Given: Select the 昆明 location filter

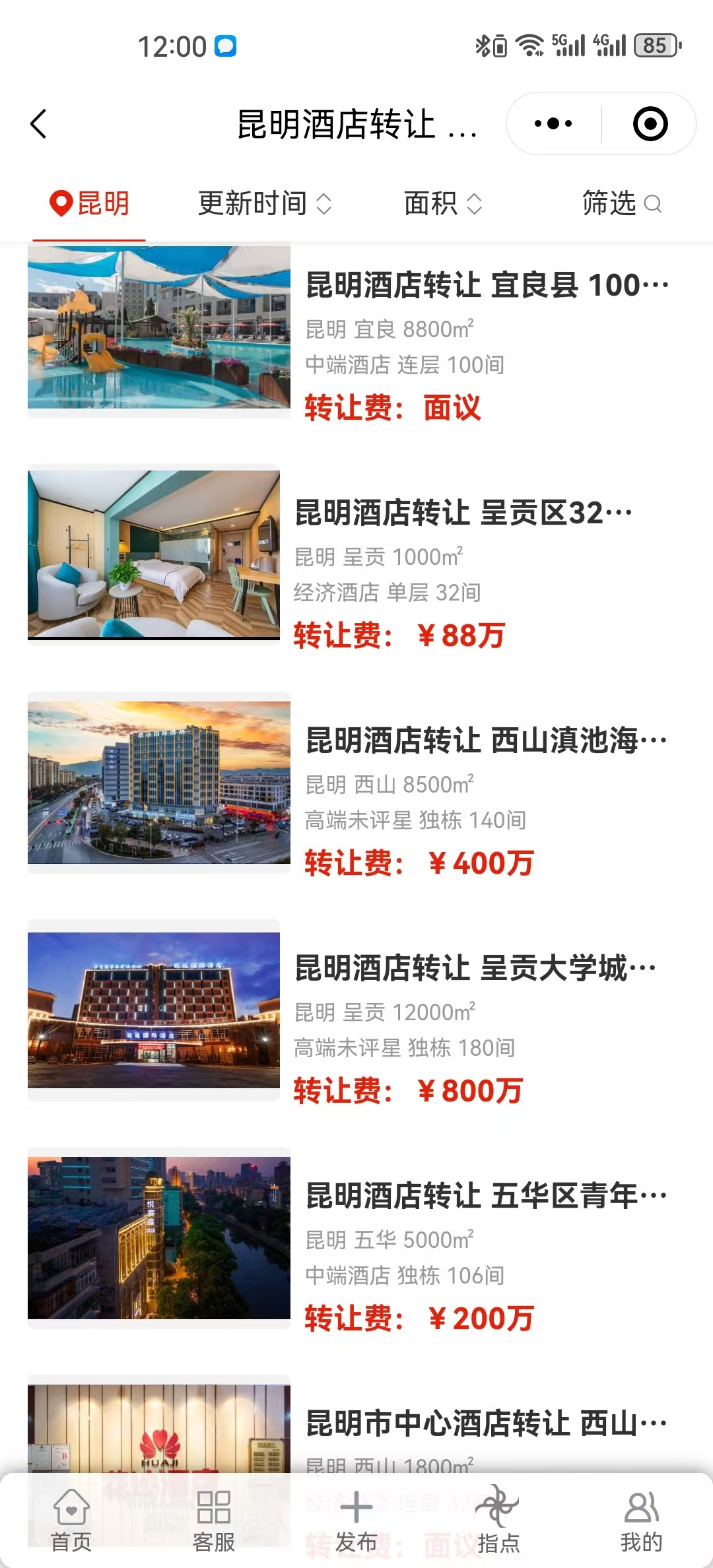Looking at the screenshot, I should pos(90,203).
